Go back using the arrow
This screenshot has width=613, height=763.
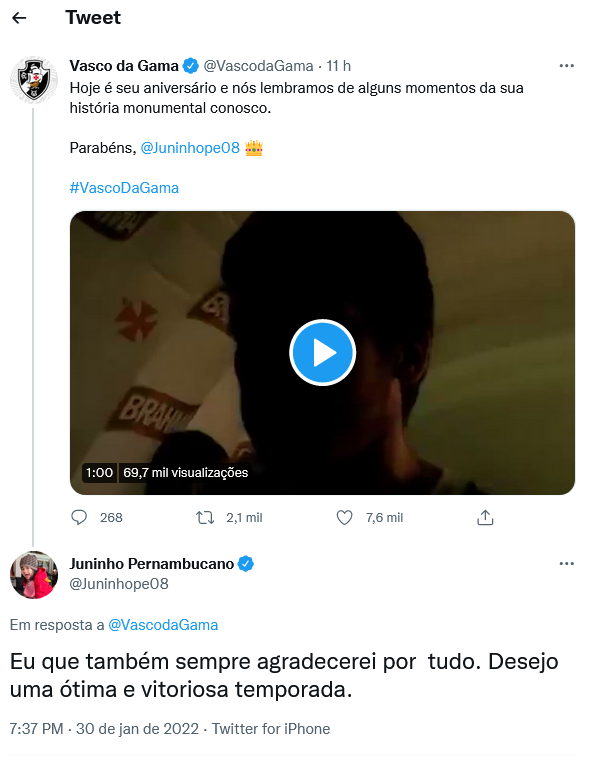(x=19, y=18)
